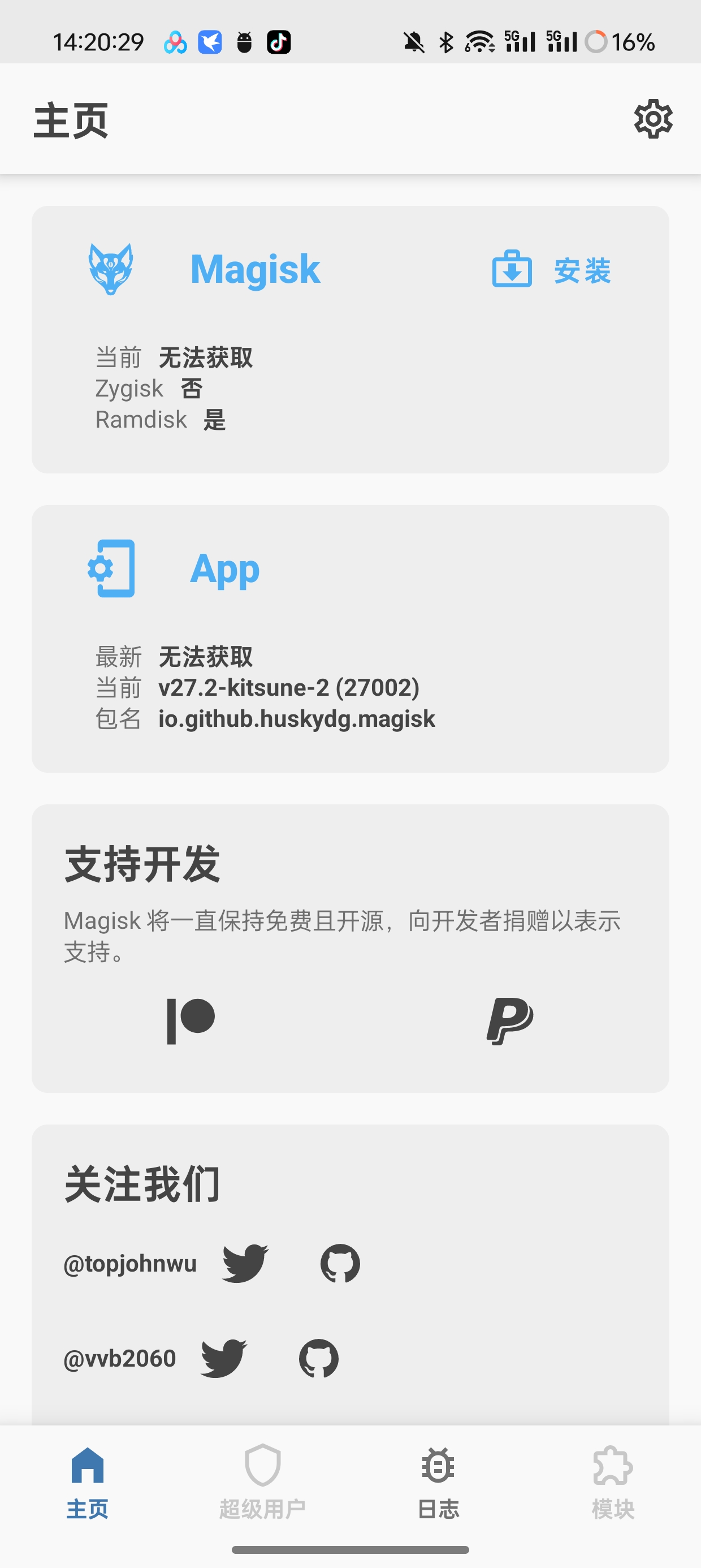
Task: Open @topjohnwu's GitHub page
Action: [x=340, y=1263]
